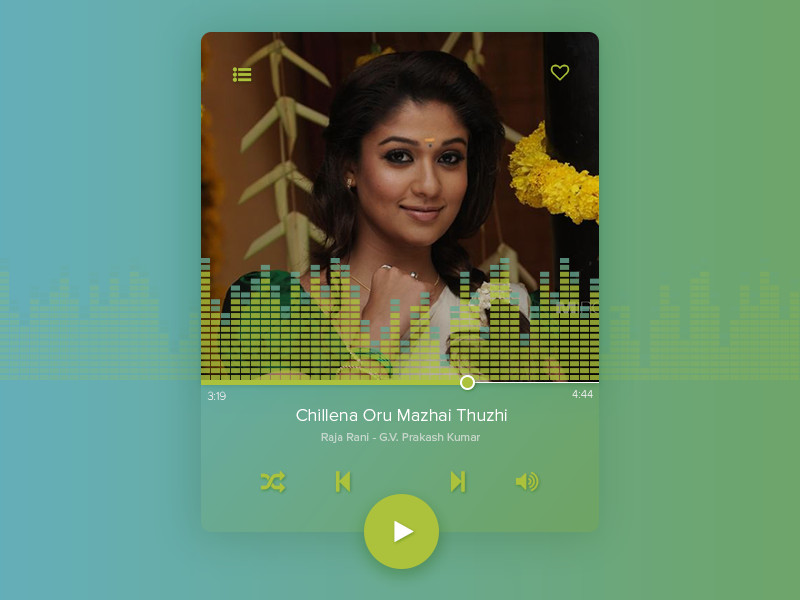Skip to the next track

[x=458, y=482]
